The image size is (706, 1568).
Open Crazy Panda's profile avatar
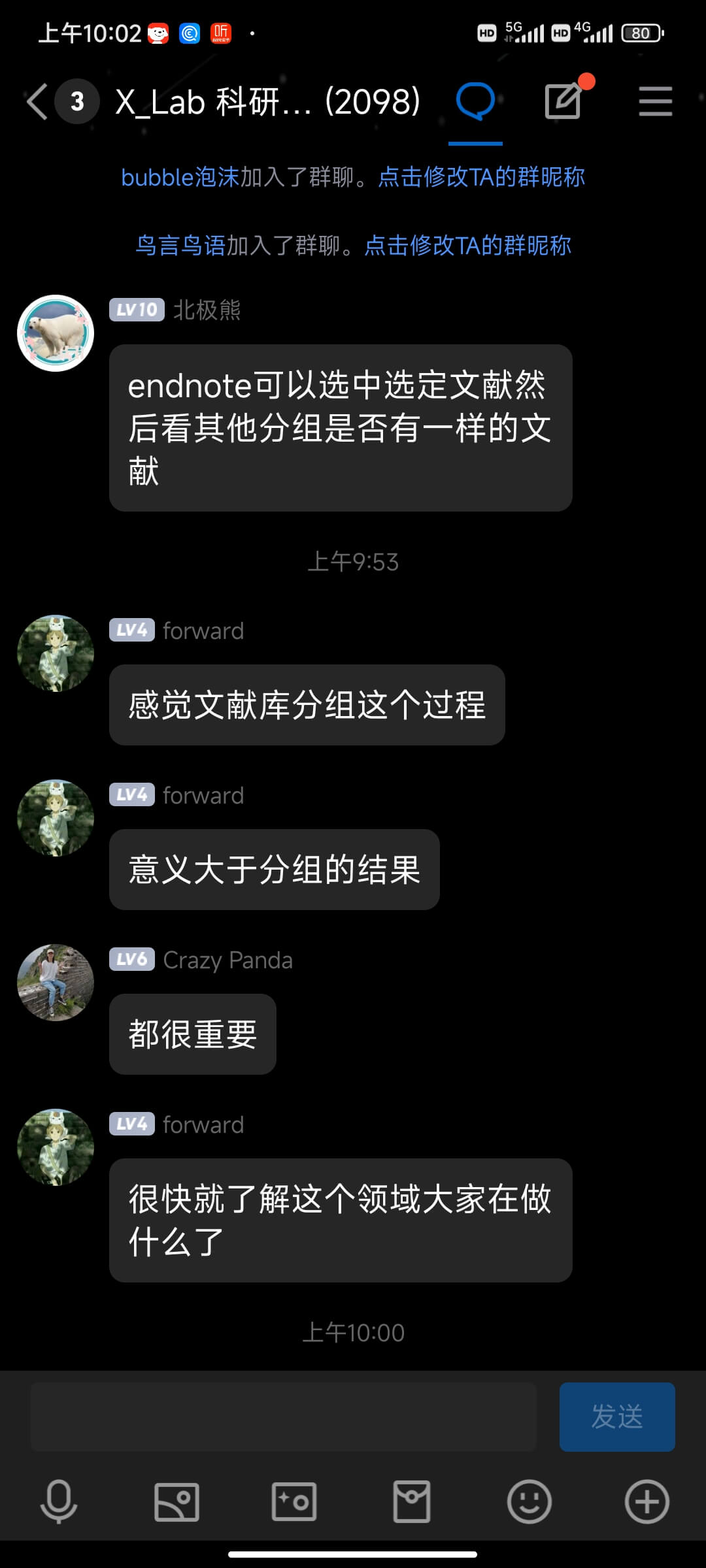pyautogui.click(x=56, y=983)
